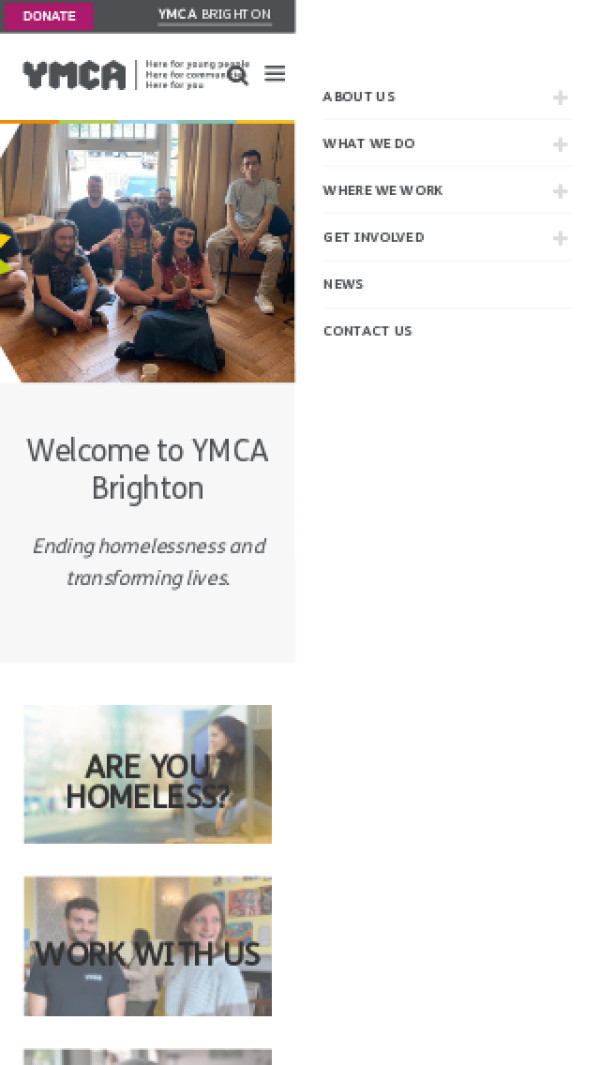Expand the What We Do submenu
Screen dimensions: 600x1065
click(560, 144)
